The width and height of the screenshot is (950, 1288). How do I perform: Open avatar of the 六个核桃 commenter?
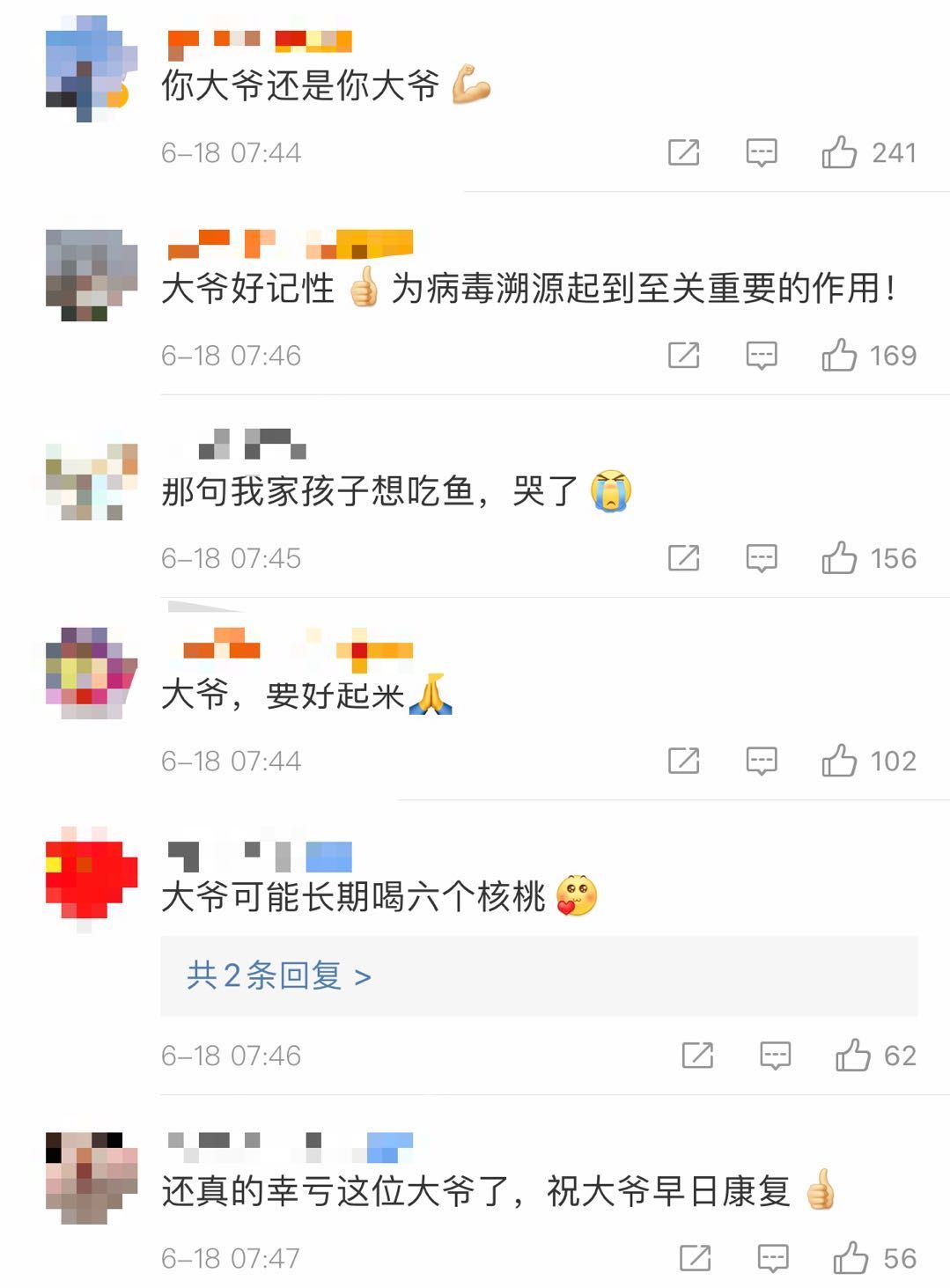(x=91, y=877)
